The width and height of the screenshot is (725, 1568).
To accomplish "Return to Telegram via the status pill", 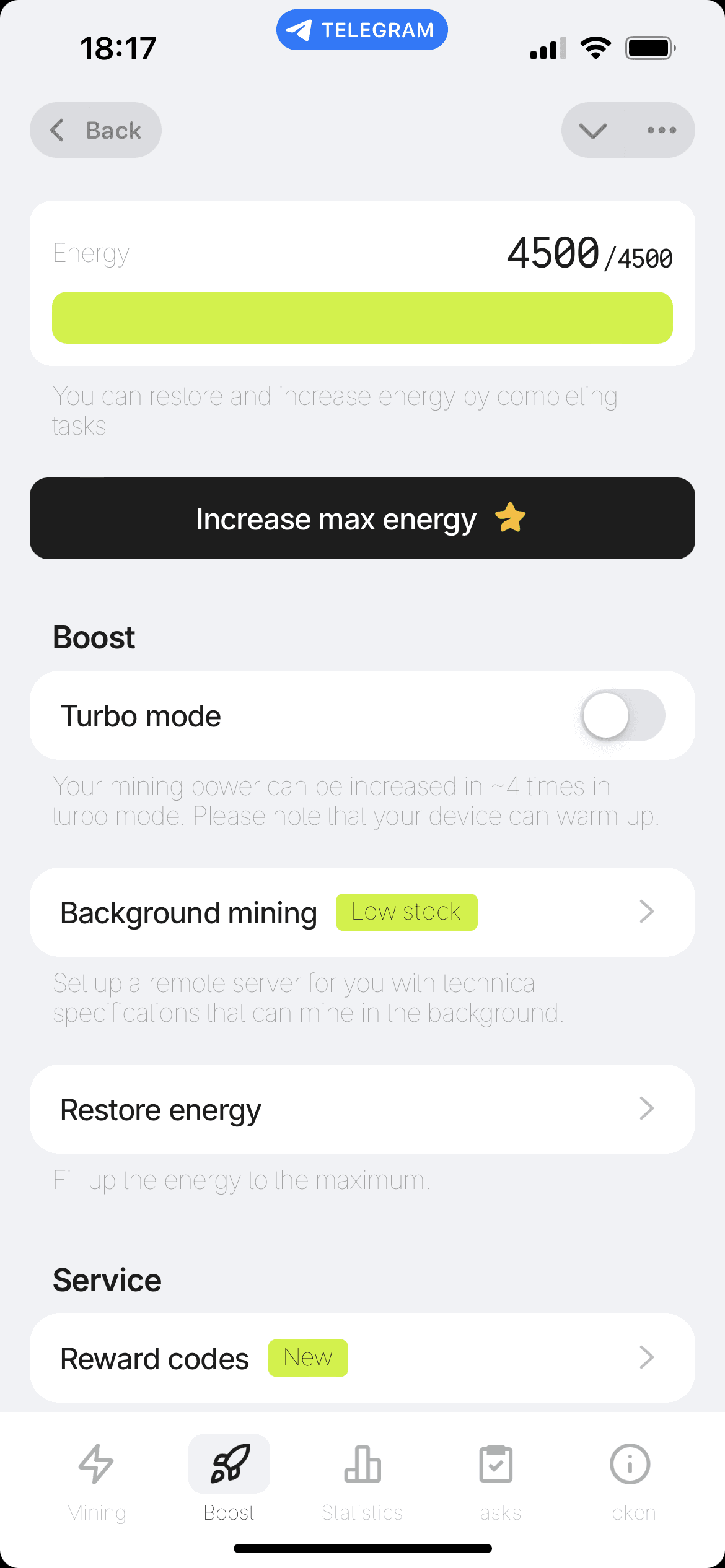I will (362, 30).
